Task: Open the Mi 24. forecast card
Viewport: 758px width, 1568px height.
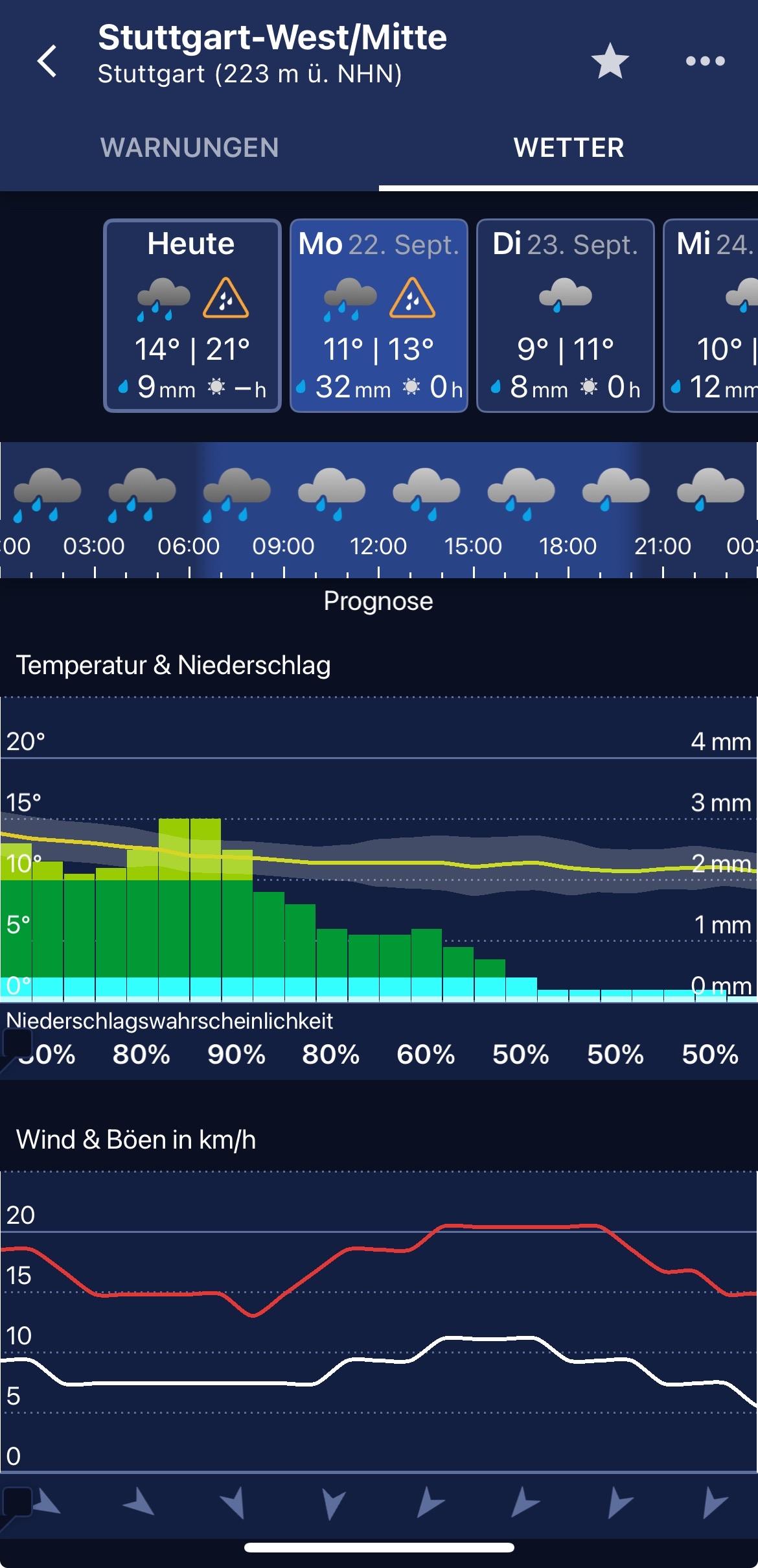Action: pyautogui.click(x=713, y=316)
